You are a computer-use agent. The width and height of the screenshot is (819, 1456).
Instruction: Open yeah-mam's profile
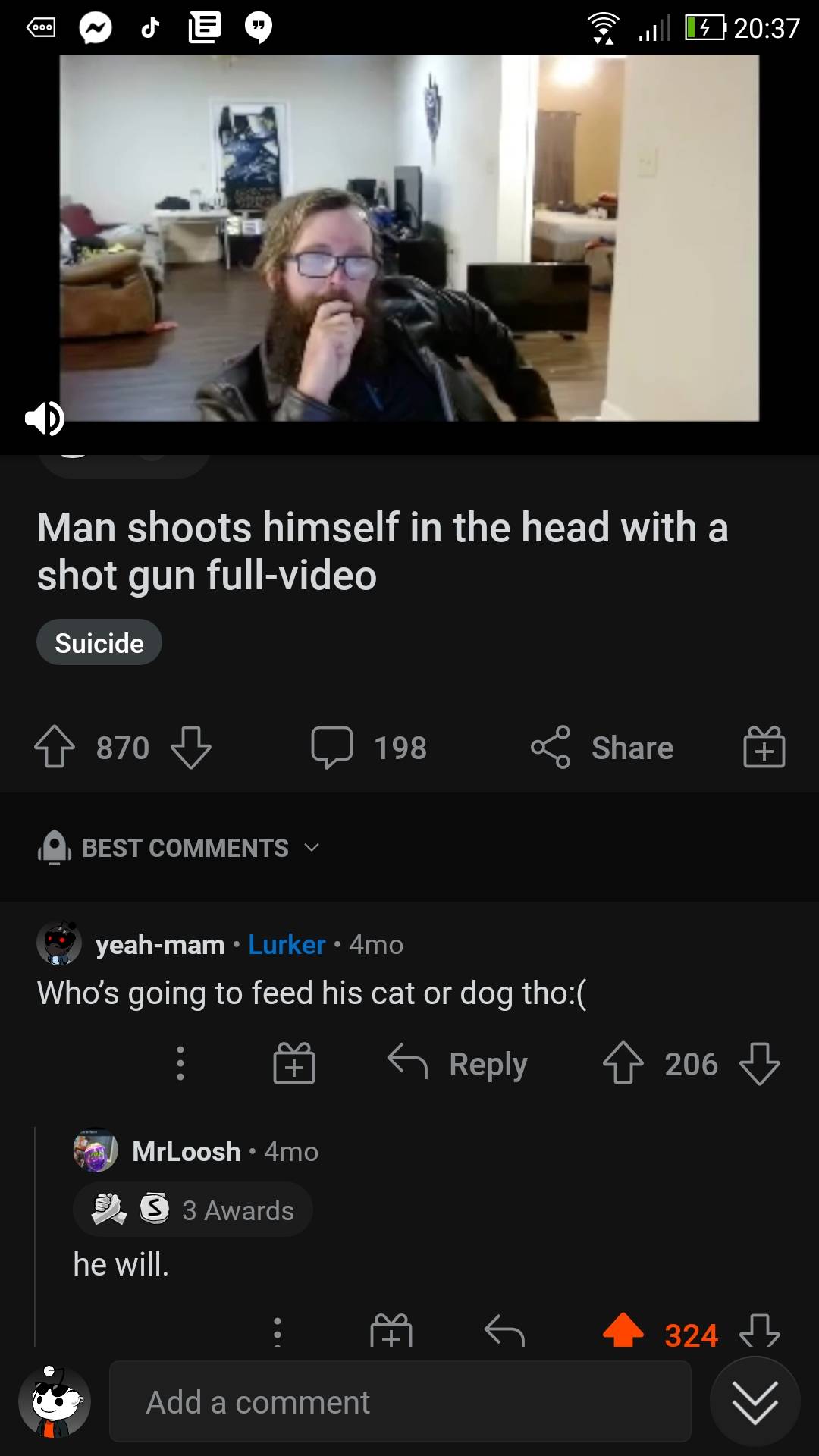[160, 945]
